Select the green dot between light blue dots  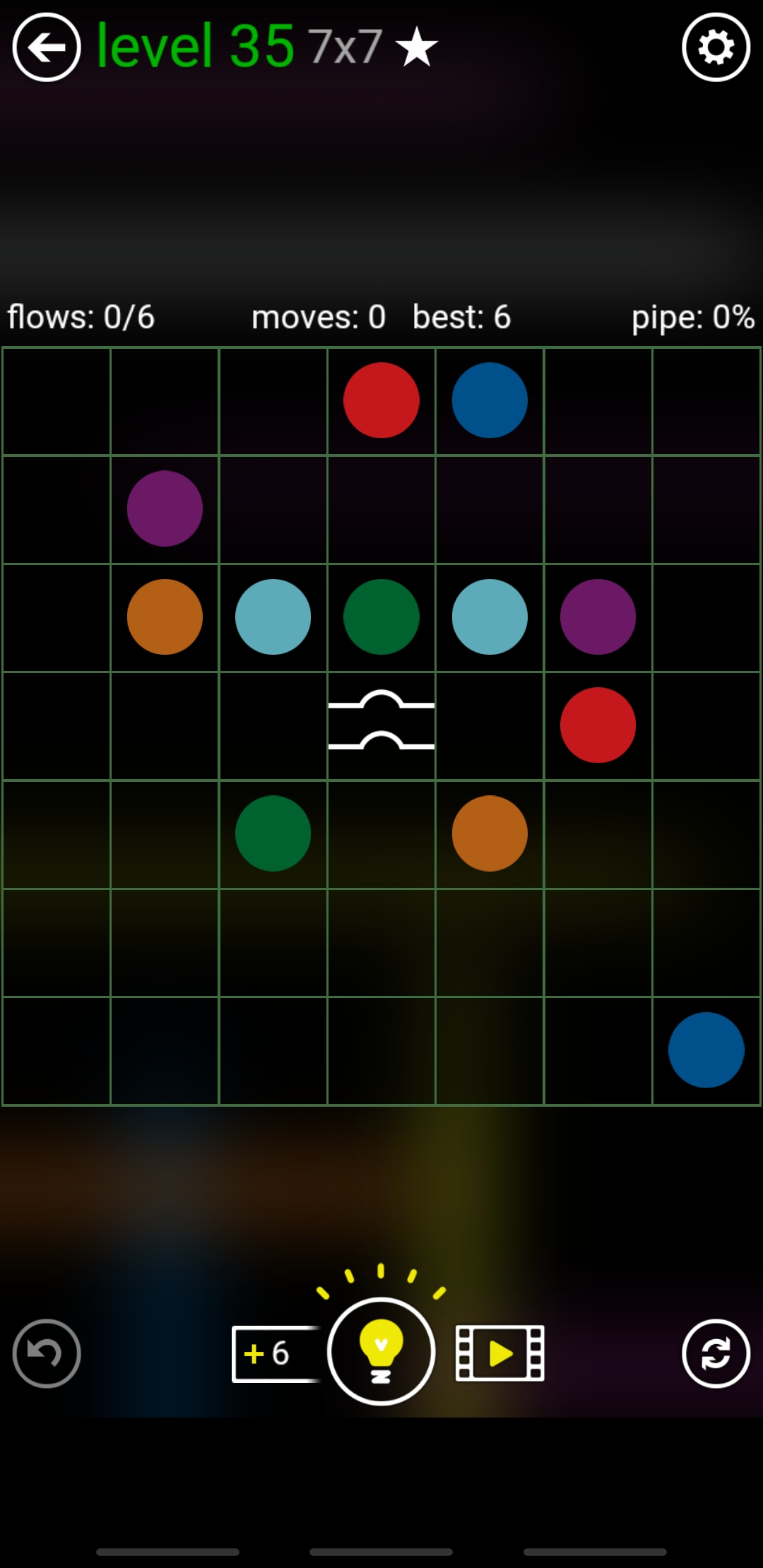pyautogui.click(x=381, y=617)
